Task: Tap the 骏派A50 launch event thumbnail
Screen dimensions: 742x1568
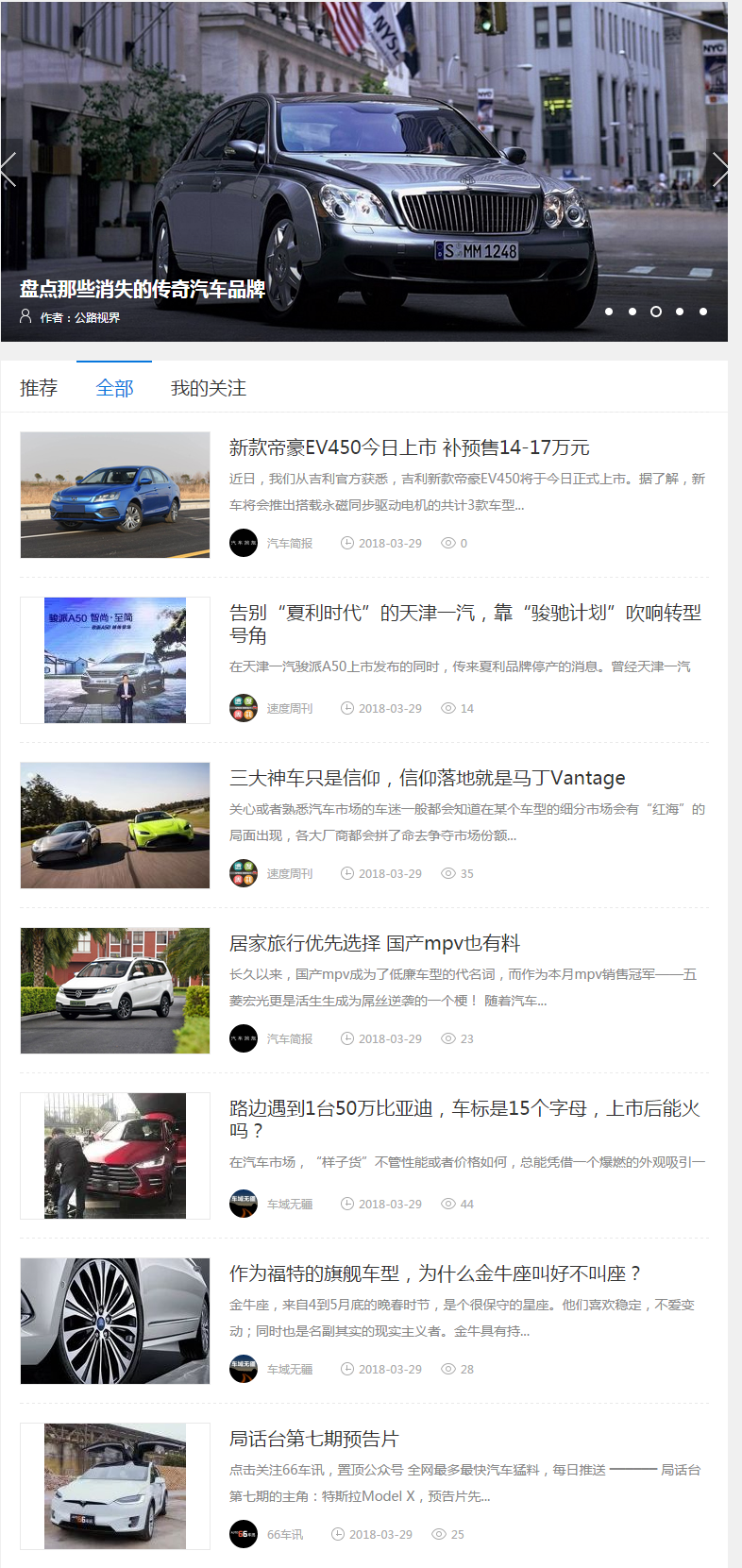Action: (x=115, y=660)
